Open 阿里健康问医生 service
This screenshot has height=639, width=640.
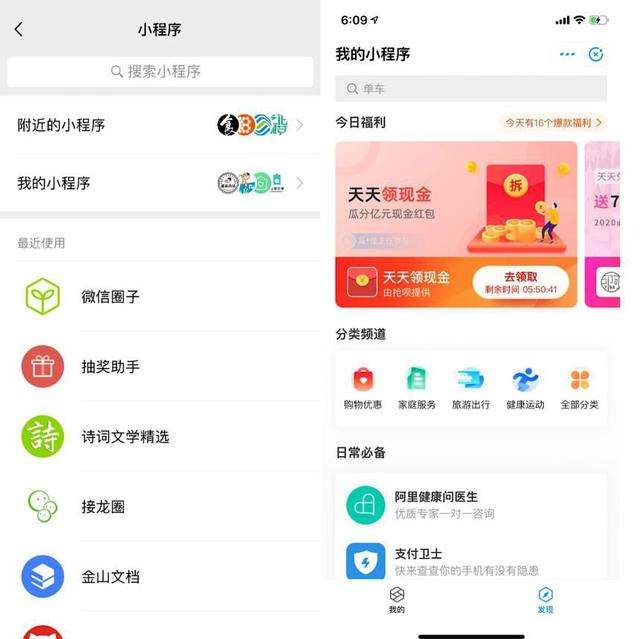[x=435, y=505]
